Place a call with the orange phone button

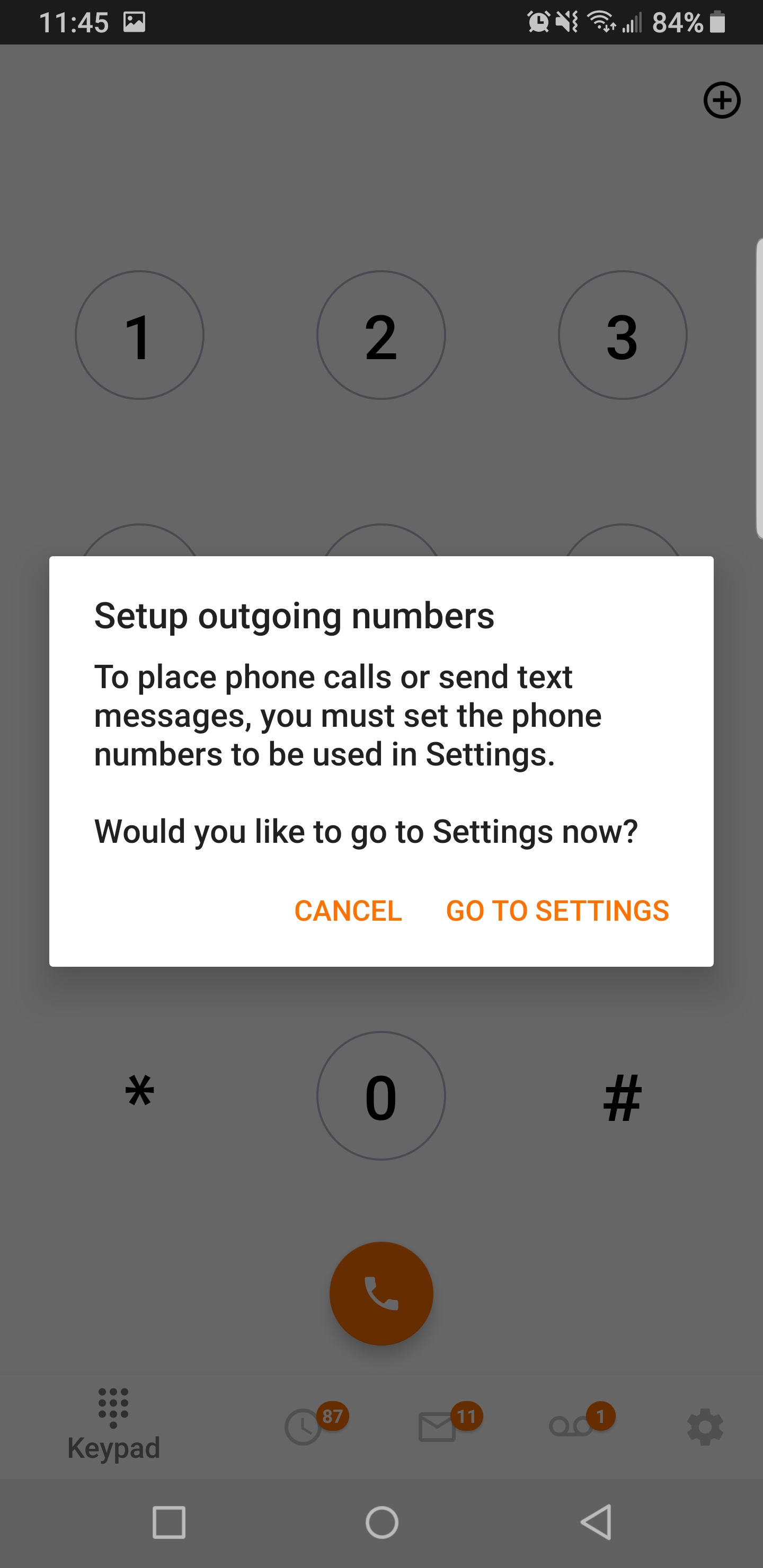[x=381, y=1294]
